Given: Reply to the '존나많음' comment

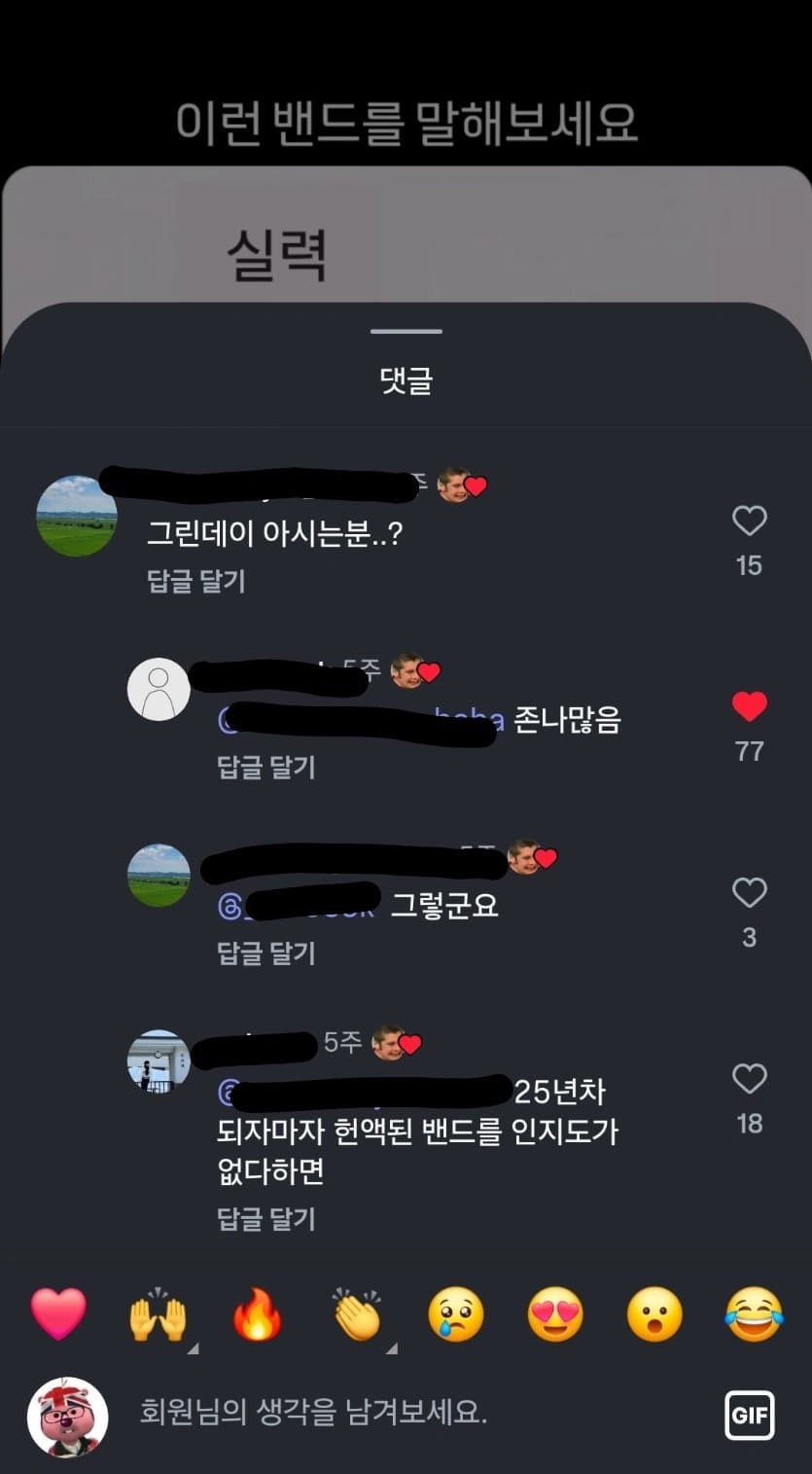Looking at the screenshot, I should [265, 768].
